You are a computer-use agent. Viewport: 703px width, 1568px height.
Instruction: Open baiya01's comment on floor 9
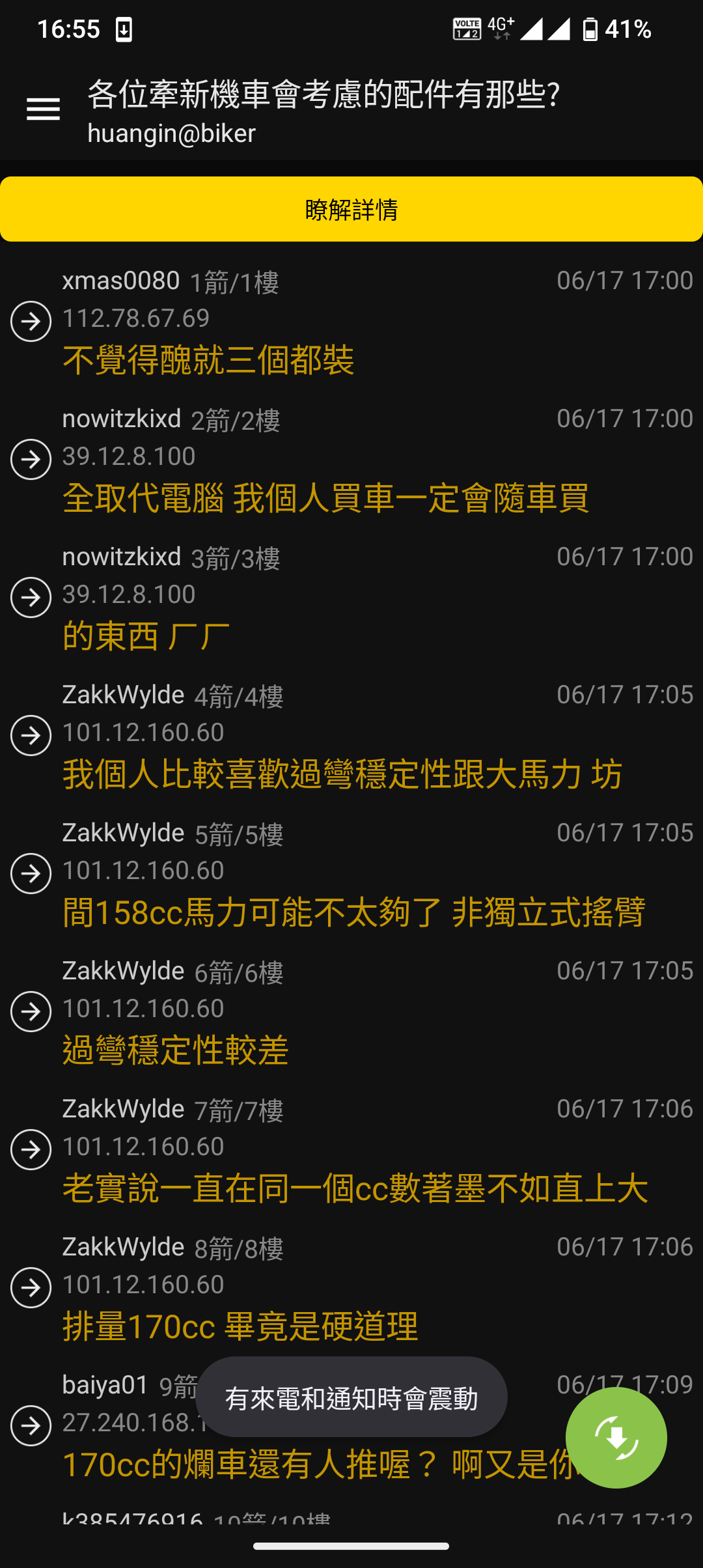[351, 1426]
